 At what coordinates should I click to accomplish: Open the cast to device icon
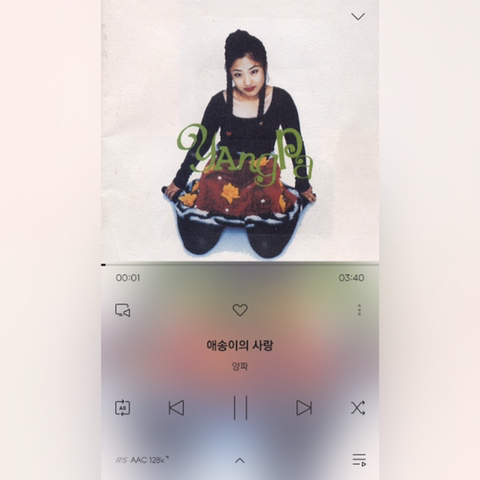pos(123,310)
